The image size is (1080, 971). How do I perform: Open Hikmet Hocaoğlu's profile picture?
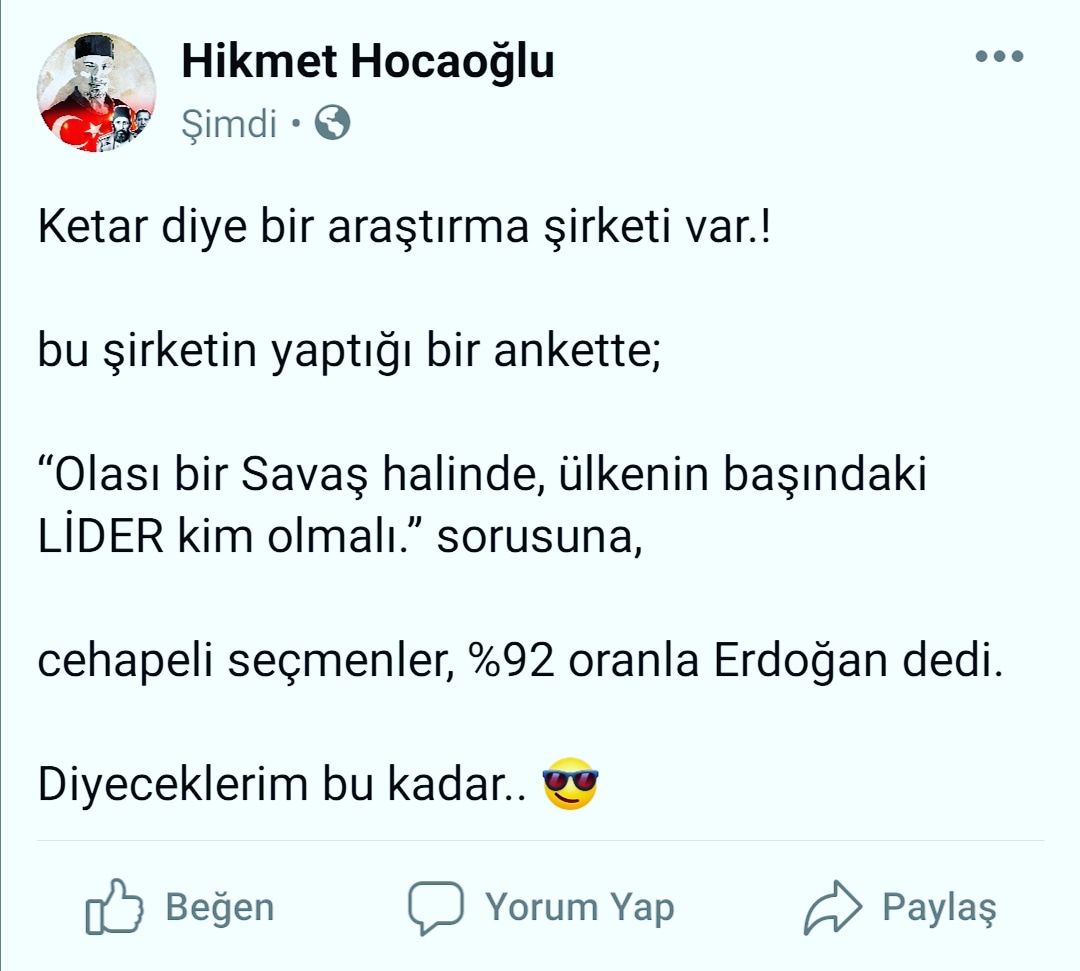point(97,91)
